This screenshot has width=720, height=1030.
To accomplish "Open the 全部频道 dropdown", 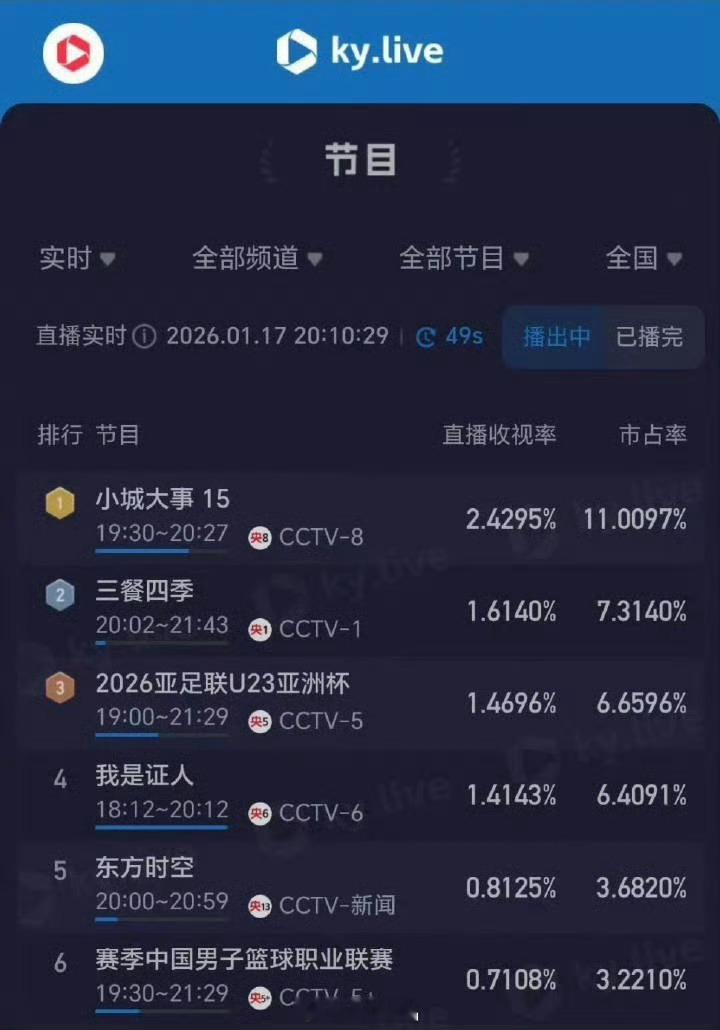I will [253, 258].
